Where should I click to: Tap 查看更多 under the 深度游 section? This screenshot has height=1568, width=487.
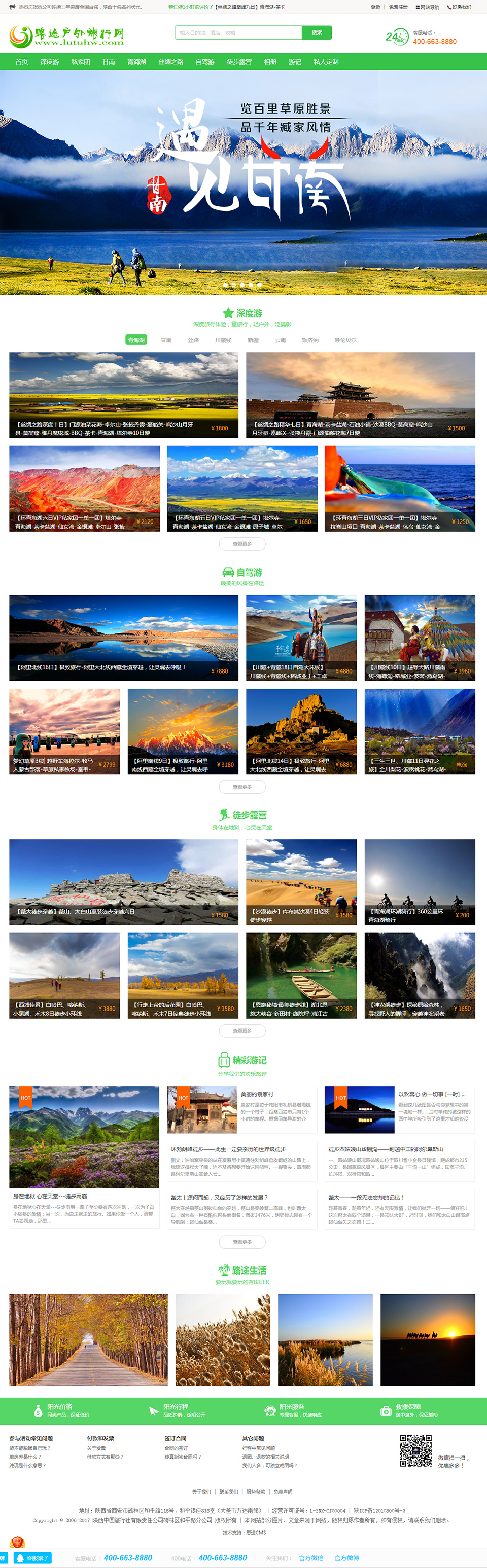click(x=242, y=544)
